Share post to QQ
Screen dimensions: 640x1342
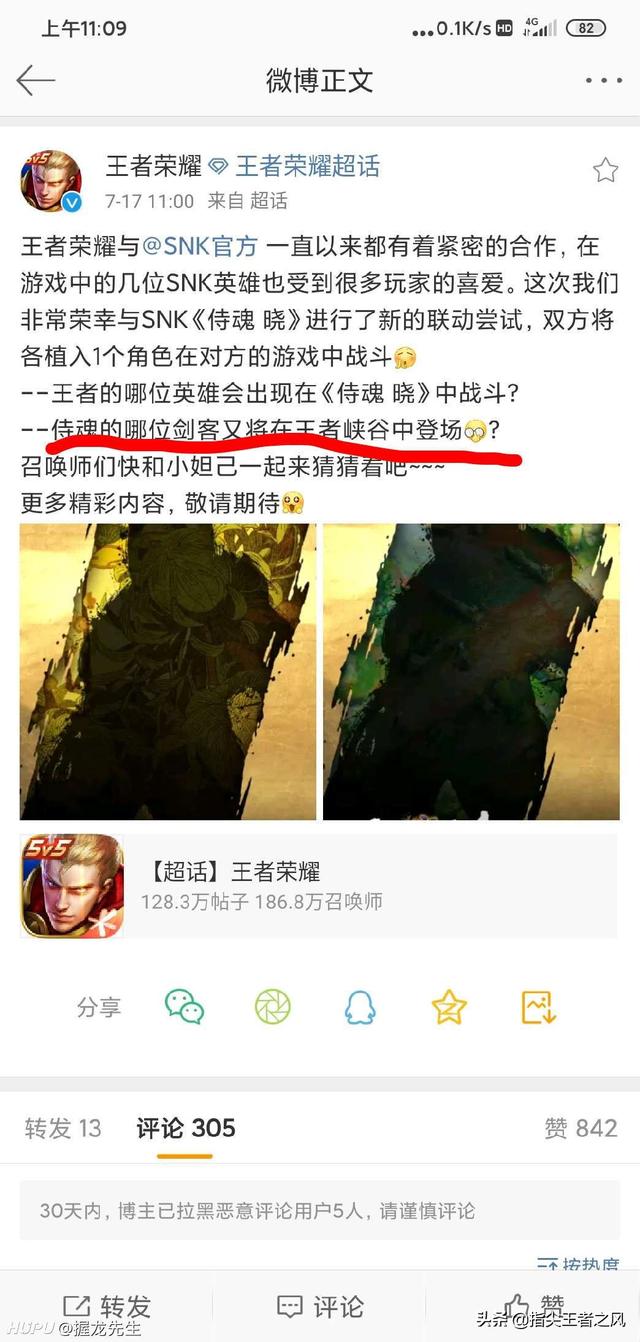click(x=360, y=1006)
